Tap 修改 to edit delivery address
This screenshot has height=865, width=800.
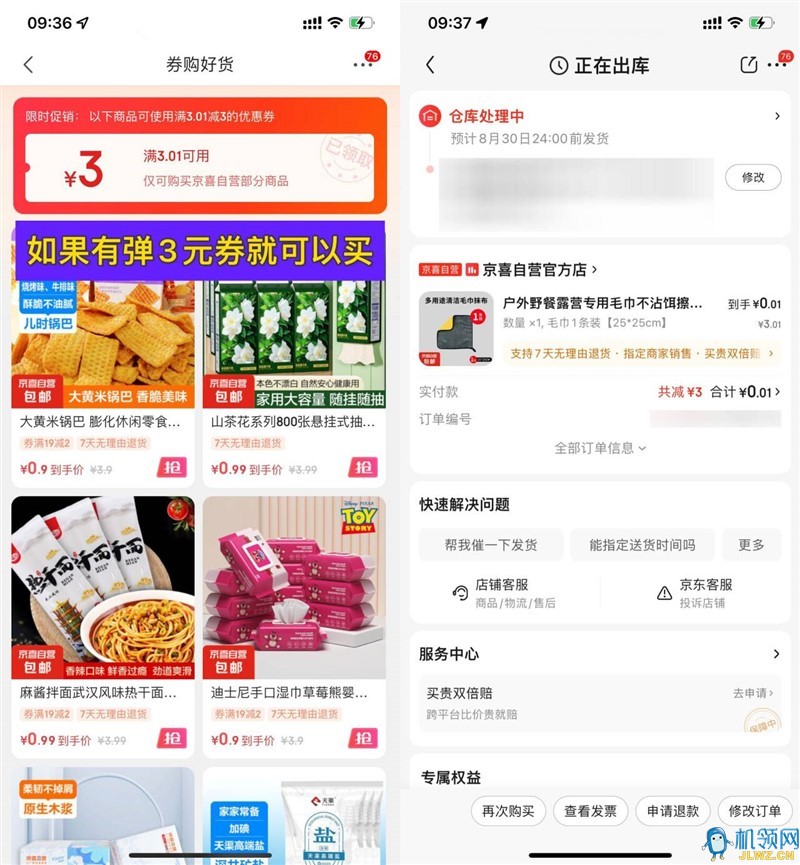(752, 177)
